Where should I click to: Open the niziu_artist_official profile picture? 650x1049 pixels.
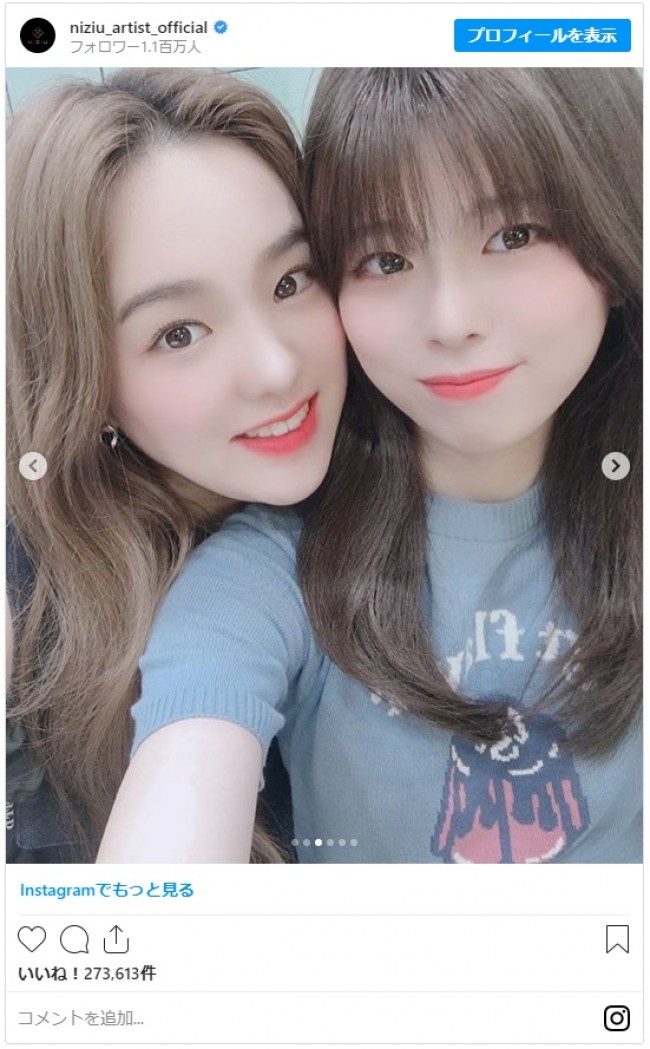pyautogui.click(x=38, y=36)
